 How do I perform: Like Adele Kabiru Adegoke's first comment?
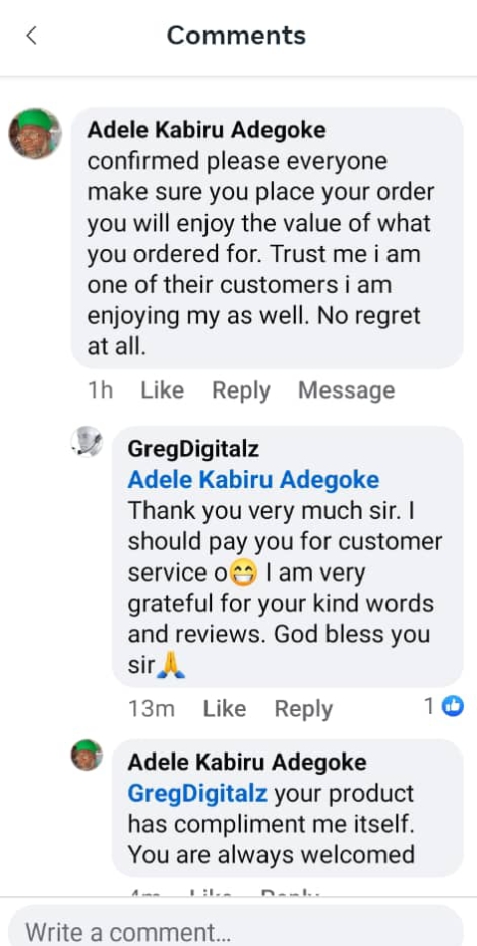tap(162, 390)
